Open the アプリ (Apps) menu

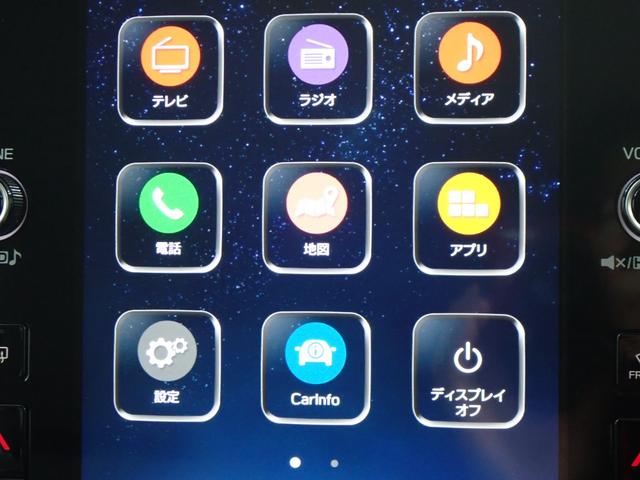click(469, 216)
